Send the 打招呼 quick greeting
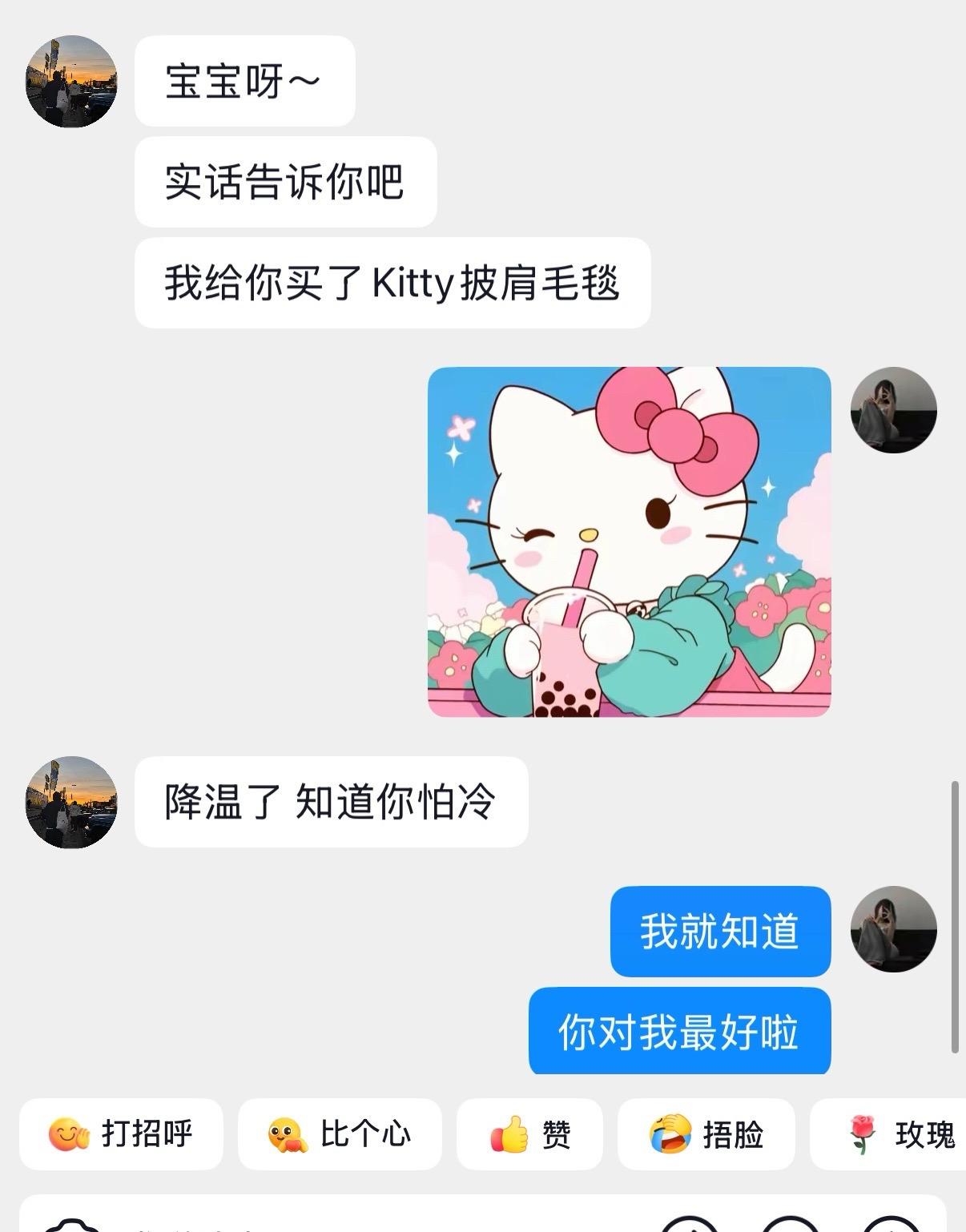Image resolution: width=966 pixels, height=1232 pixels. coord(120,1134)
